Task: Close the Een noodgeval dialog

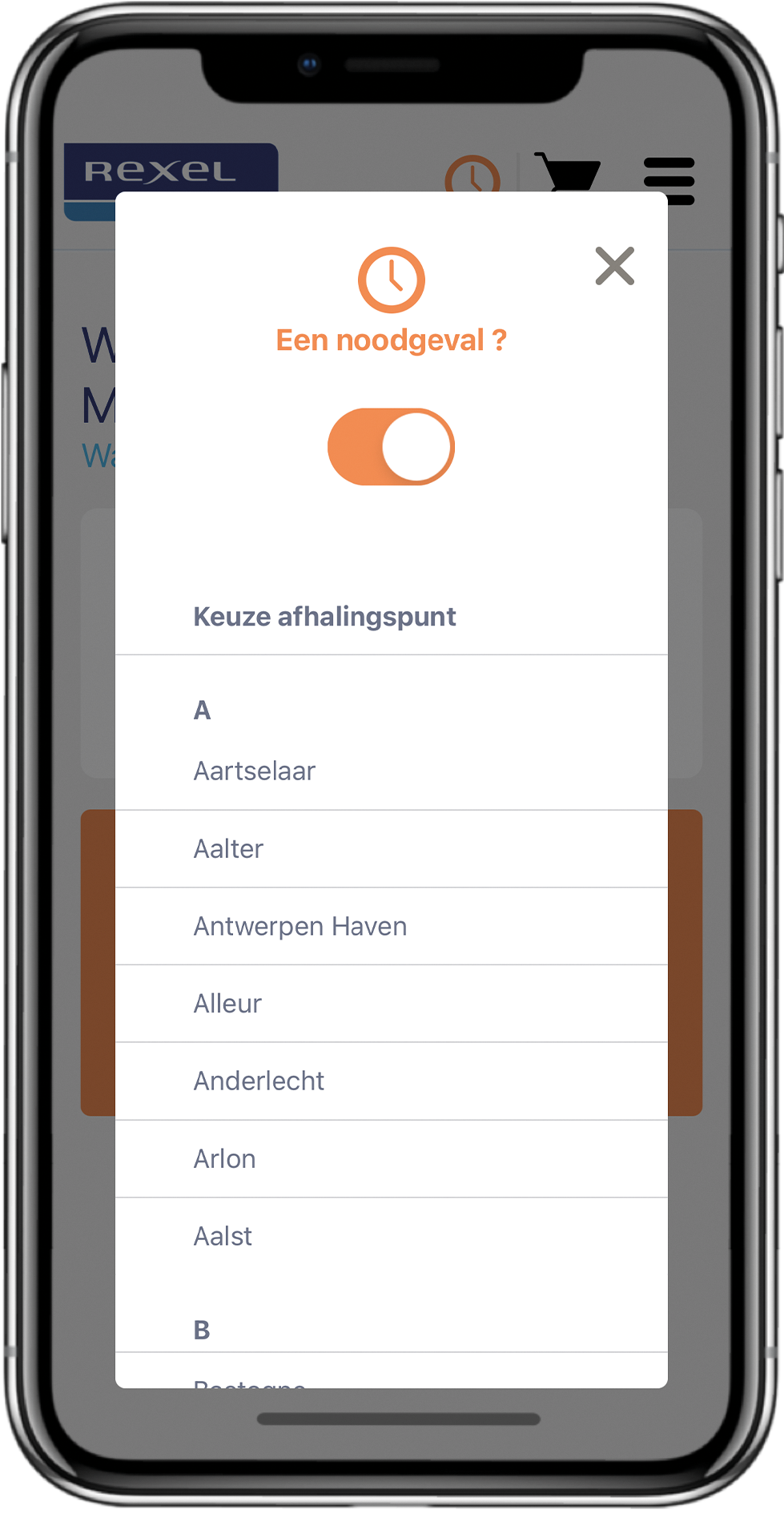Action: click(614, 266)
